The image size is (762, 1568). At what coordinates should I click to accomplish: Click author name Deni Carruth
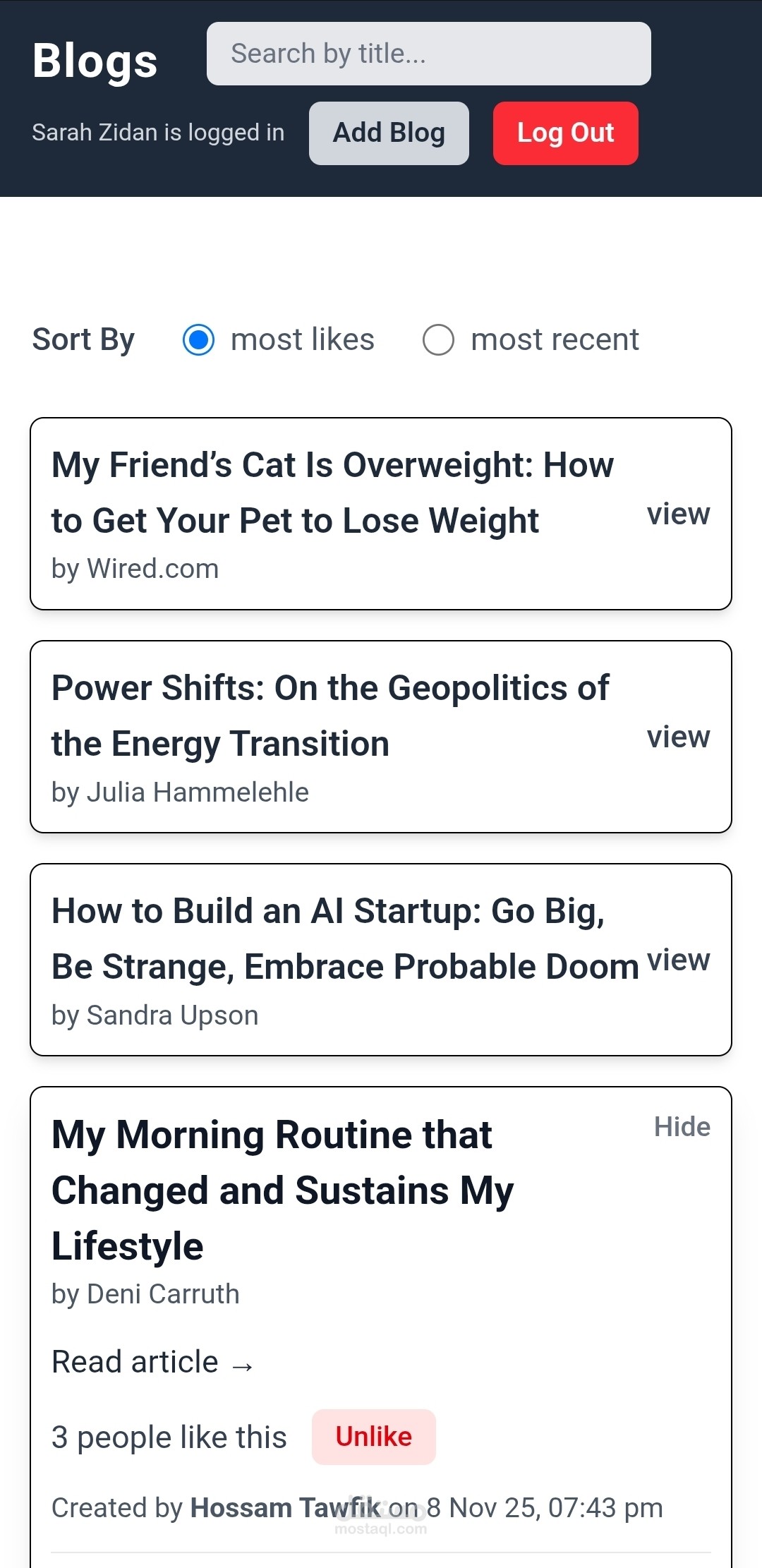145,1294
